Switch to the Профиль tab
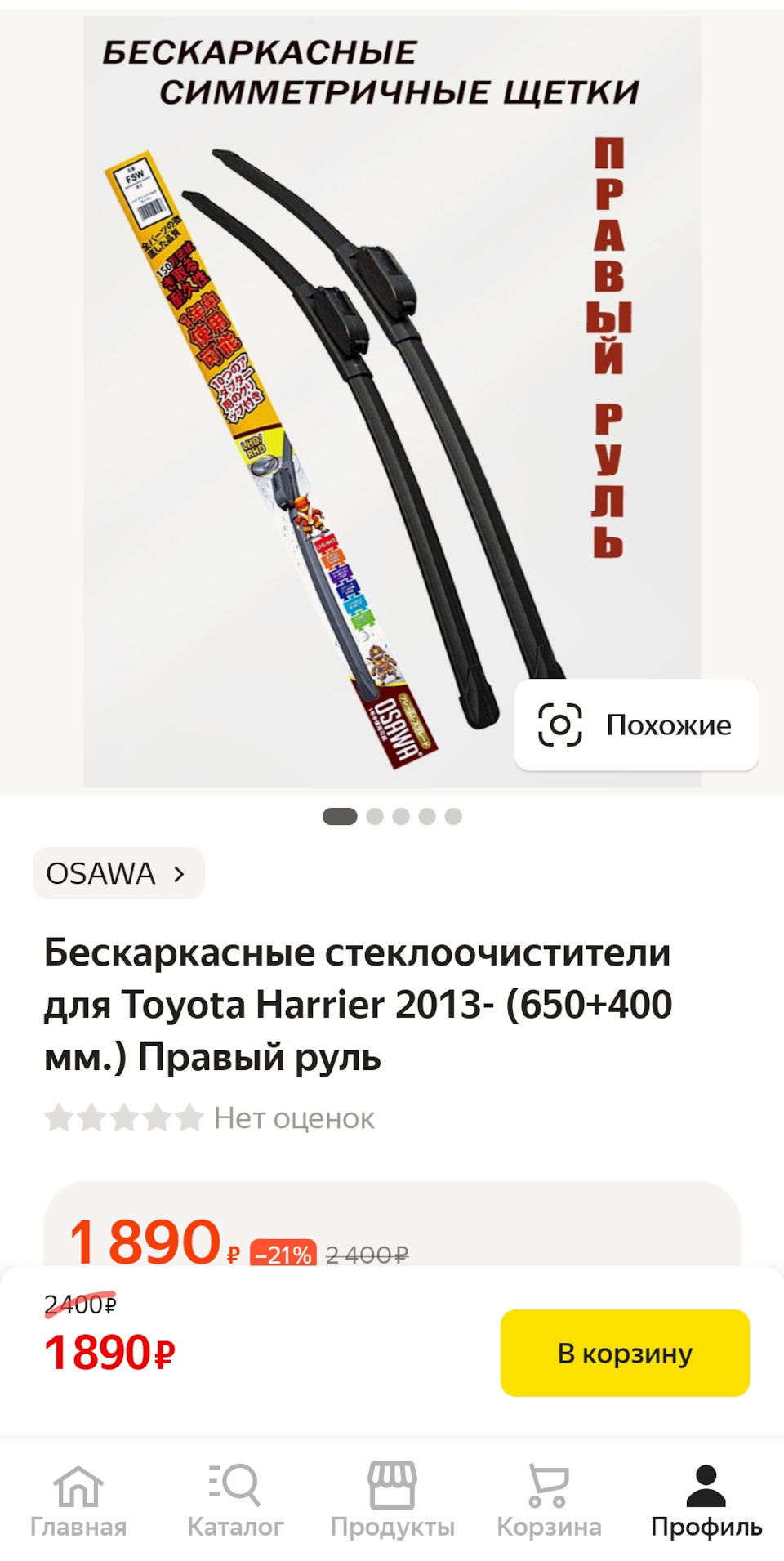 (706, 1501)
